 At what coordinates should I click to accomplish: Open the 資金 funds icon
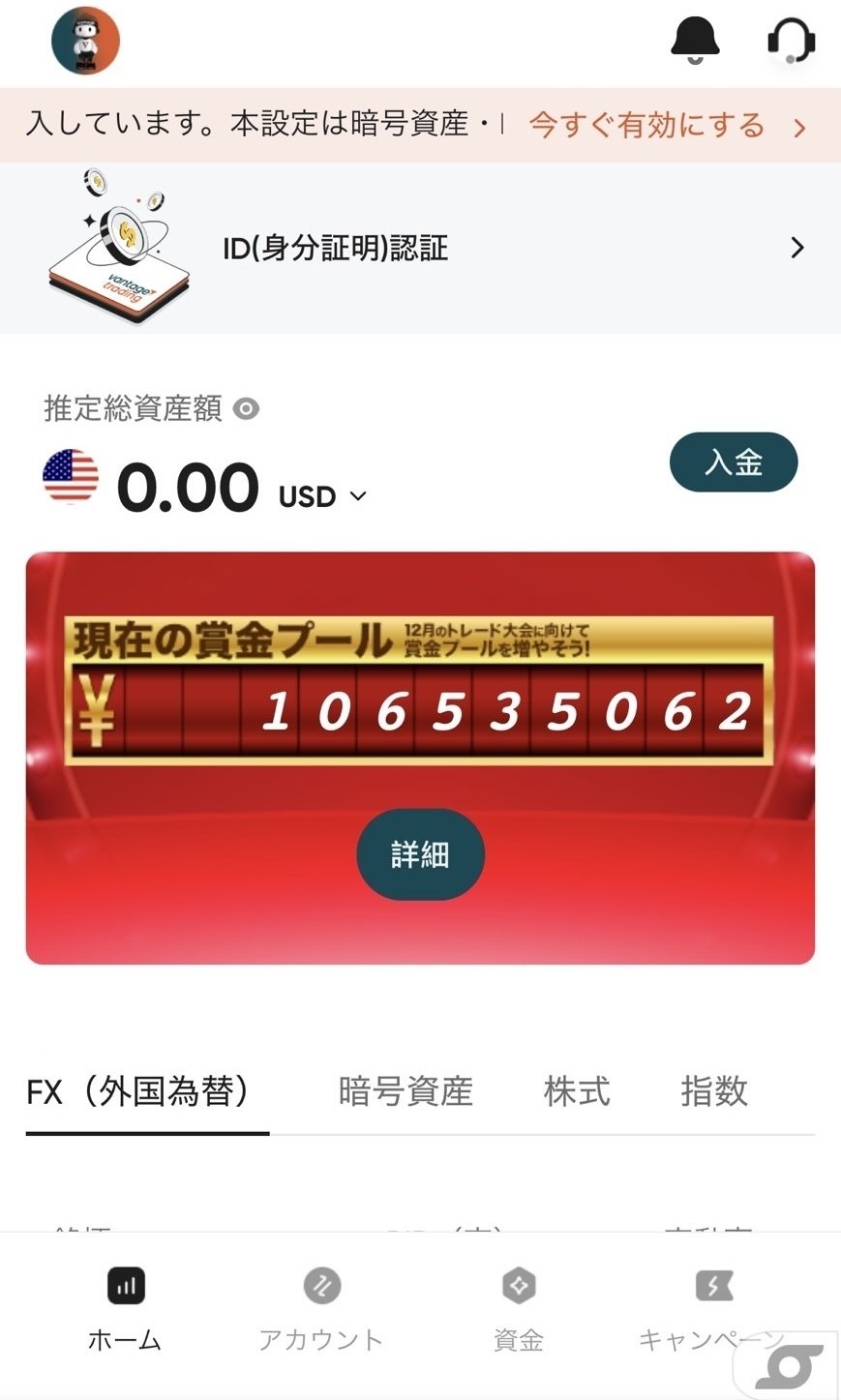point(518,1286)
